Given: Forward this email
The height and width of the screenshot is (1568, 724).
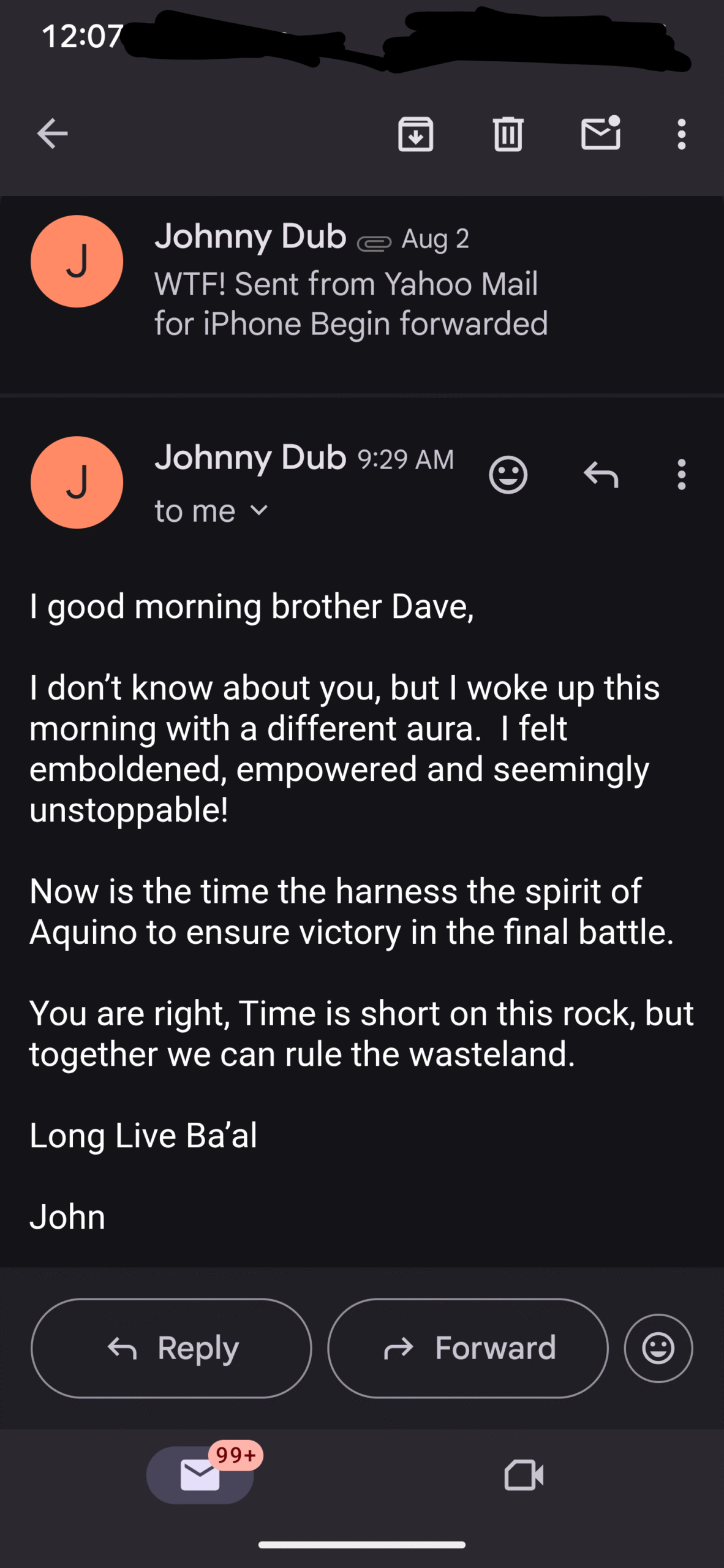Looking at the screenshot, I should 468,1348.
